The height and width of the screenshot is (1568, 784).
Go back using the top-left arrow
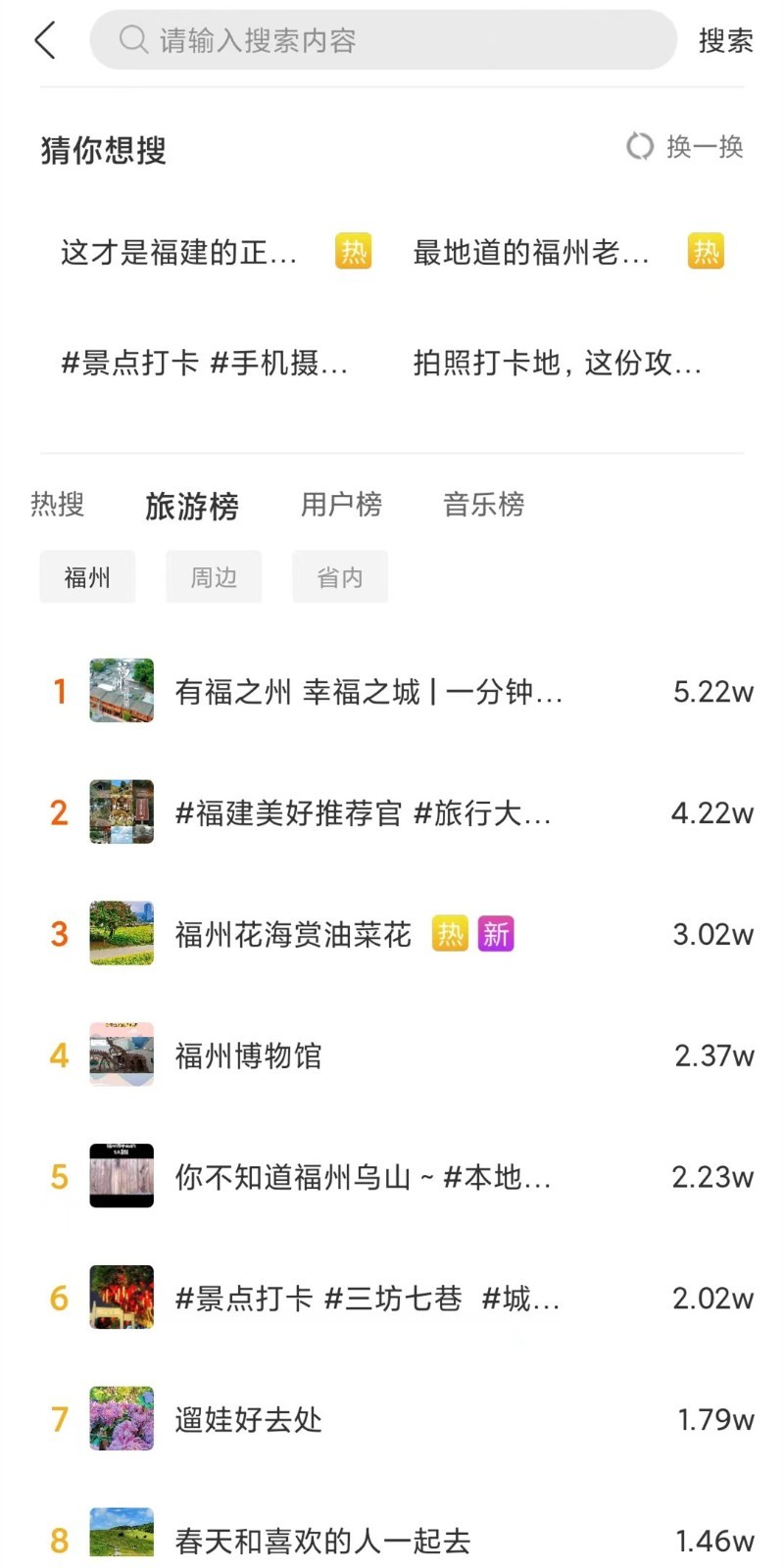click(x=45, y=41)
